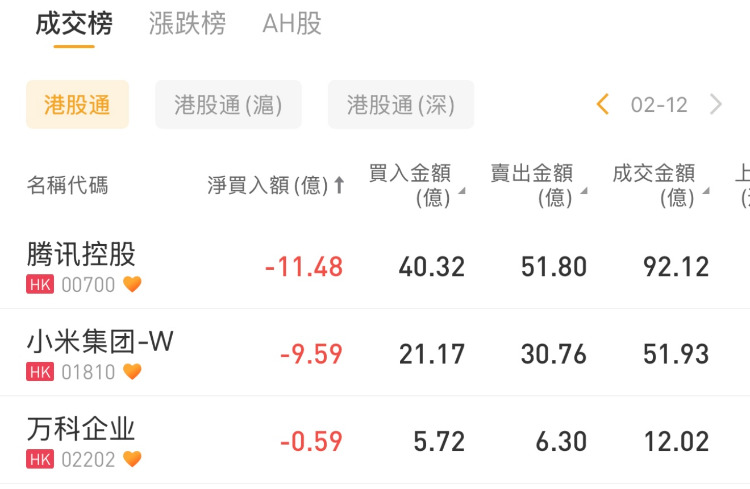Sort by 淨買入額(億) column
This screenshot has width=750, height=489.
point(276,185)
